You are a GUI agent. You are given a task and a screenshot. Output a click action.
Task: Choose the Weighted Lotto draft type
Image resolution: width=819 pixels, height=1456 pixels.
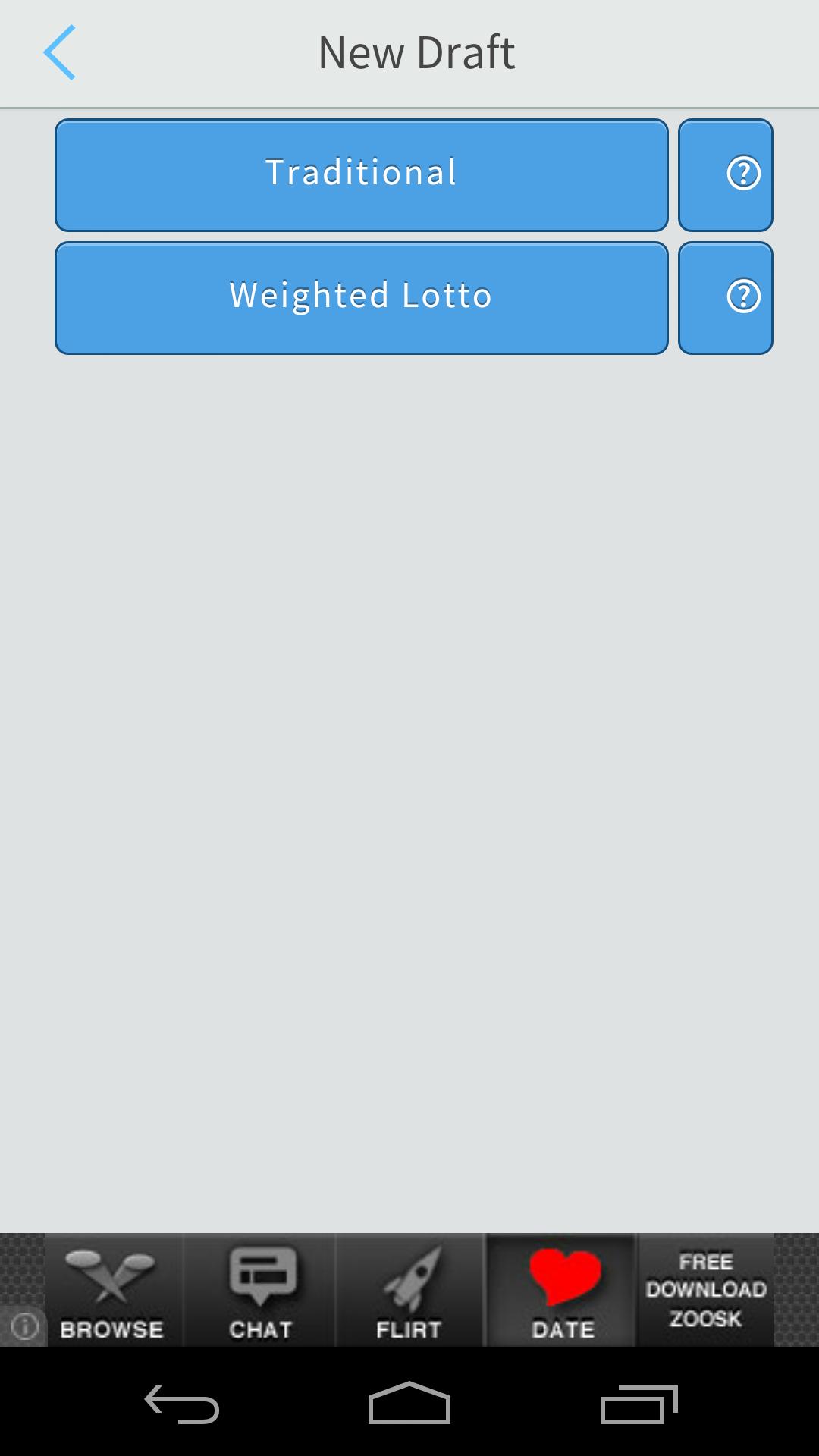point(361,297)
